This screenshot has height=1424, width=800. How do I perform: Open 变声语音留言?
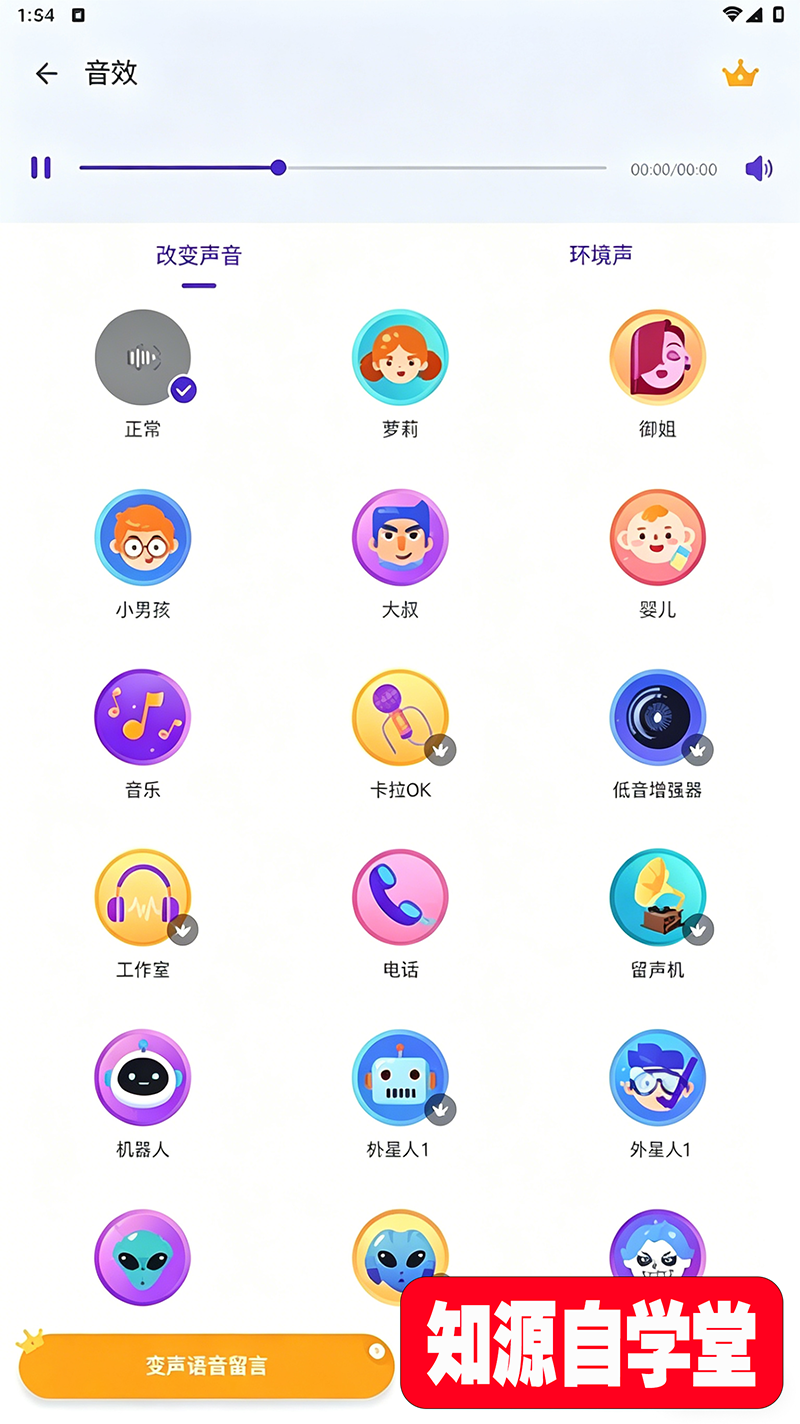pos(206,1366)
